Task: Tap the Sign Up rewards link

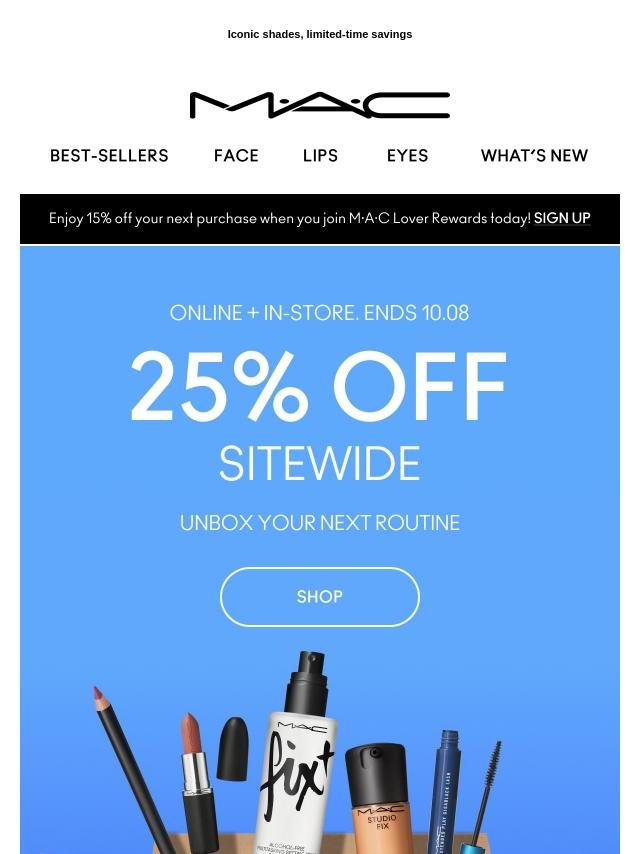Action: (562, 218)
